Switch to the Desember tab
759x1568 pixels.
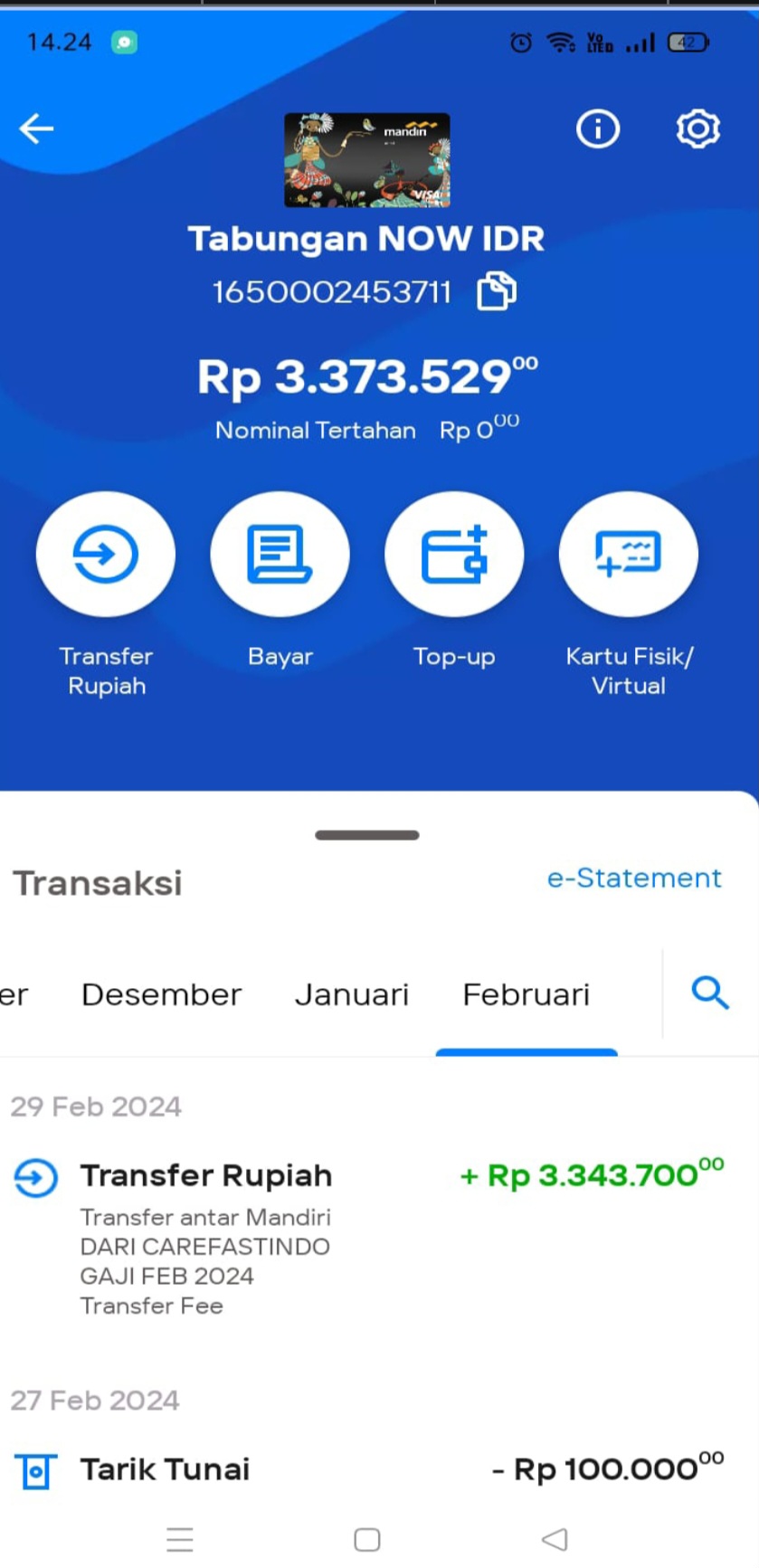point(162,994)
